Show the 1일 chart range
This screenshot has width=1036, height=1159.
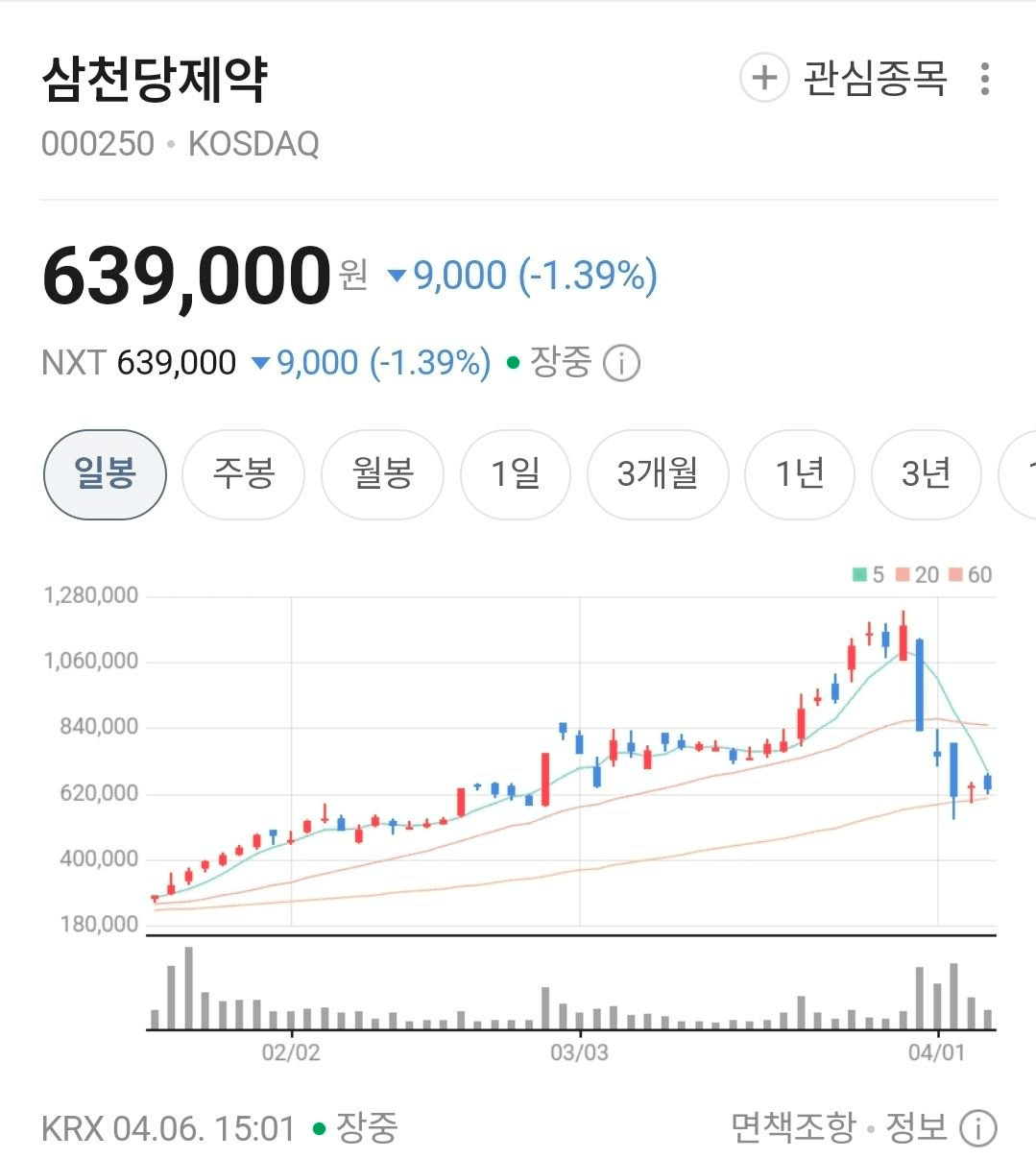point(515,473)
